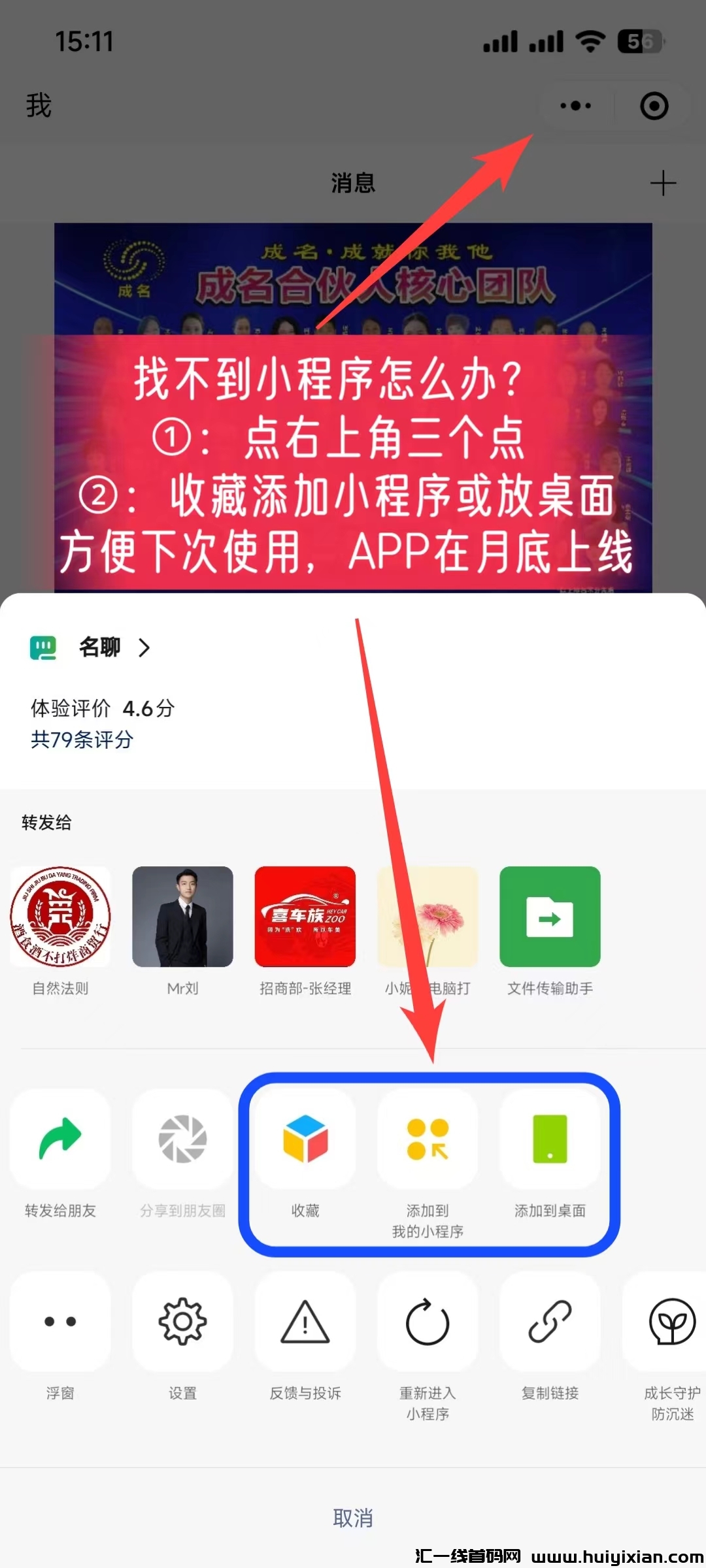
Task: Enable 浮窗 floating window
Action: [x=60, y=1322]
